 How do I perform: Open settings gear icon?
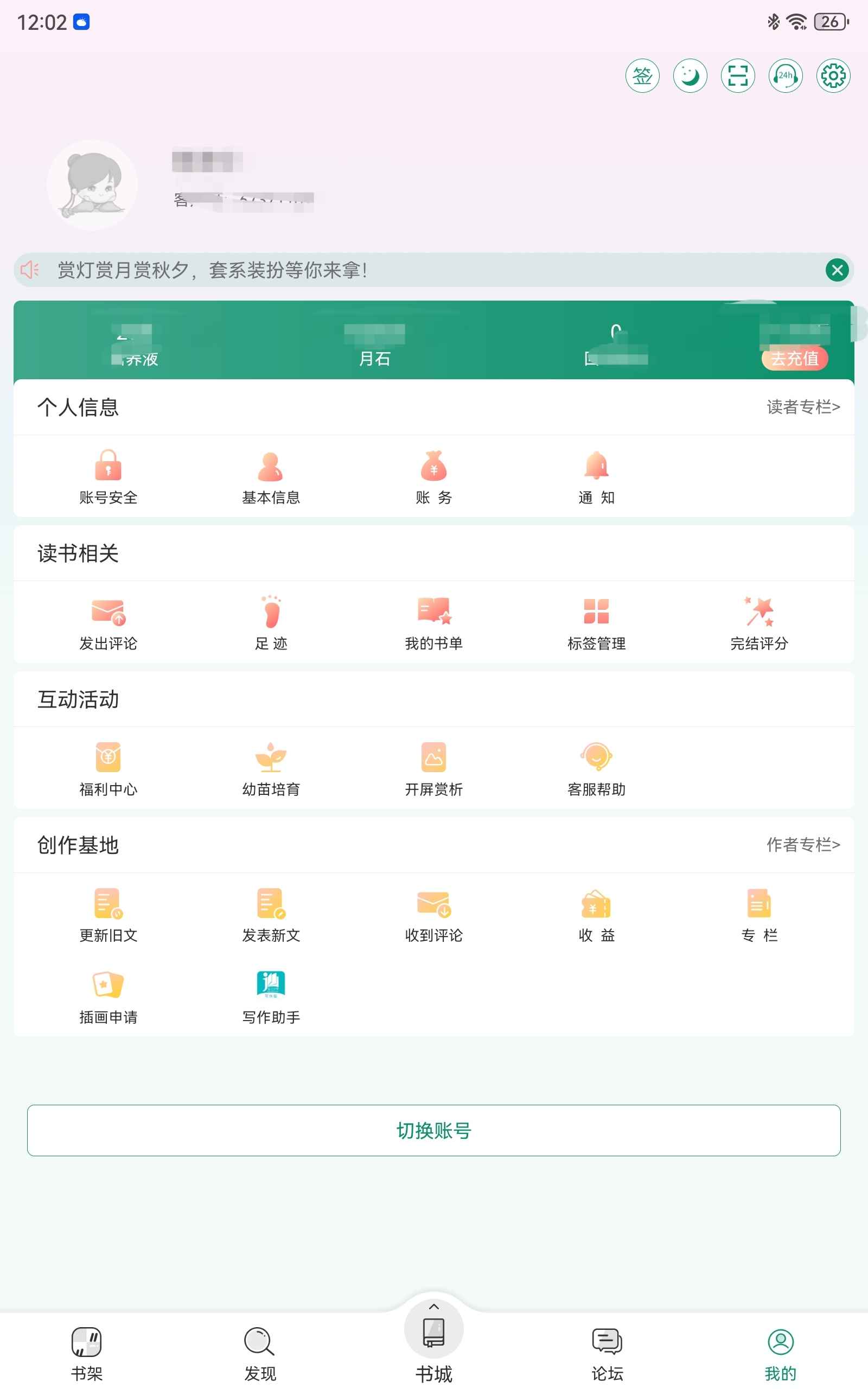(833, 76)
